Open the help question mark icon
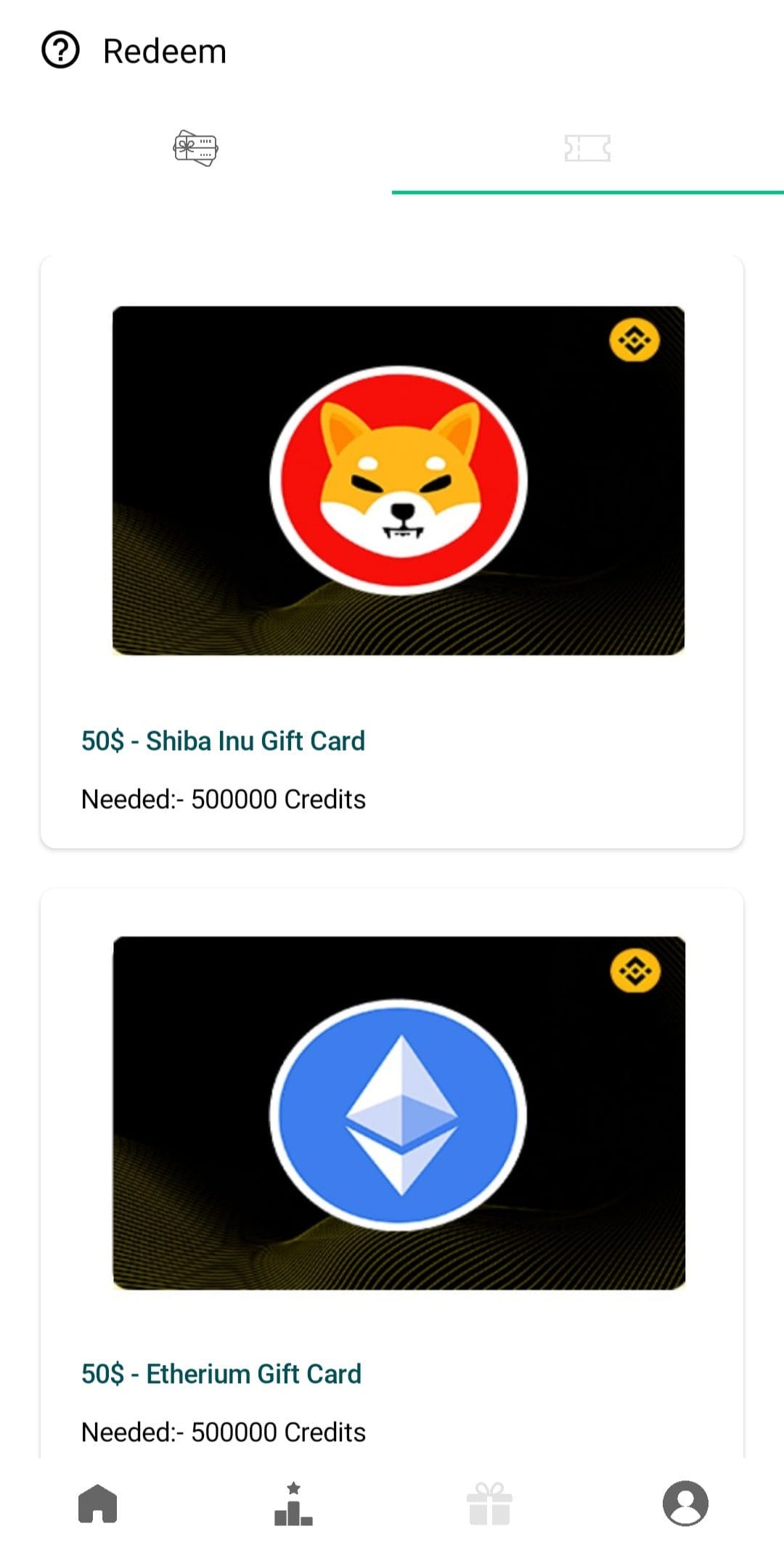The image size is (784, 1545). (x=60, y=51)
